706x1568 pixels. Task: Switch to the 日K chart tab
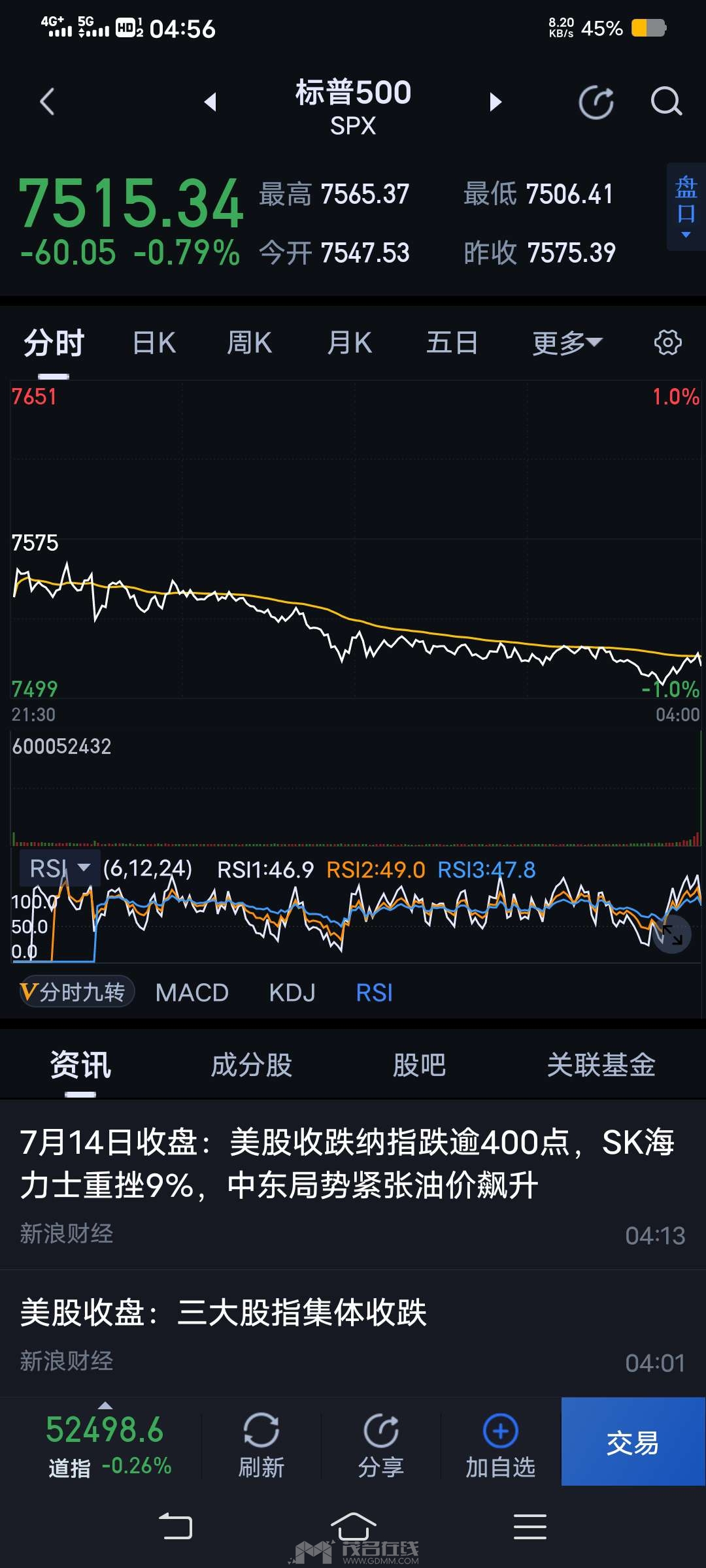pos(154,343)
